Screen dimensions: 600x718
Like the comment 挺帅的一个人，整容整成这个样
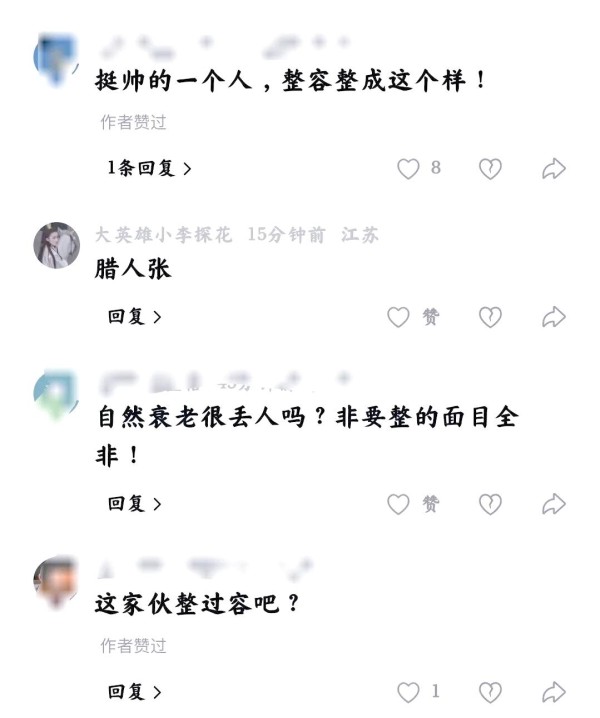click(408, 168)
